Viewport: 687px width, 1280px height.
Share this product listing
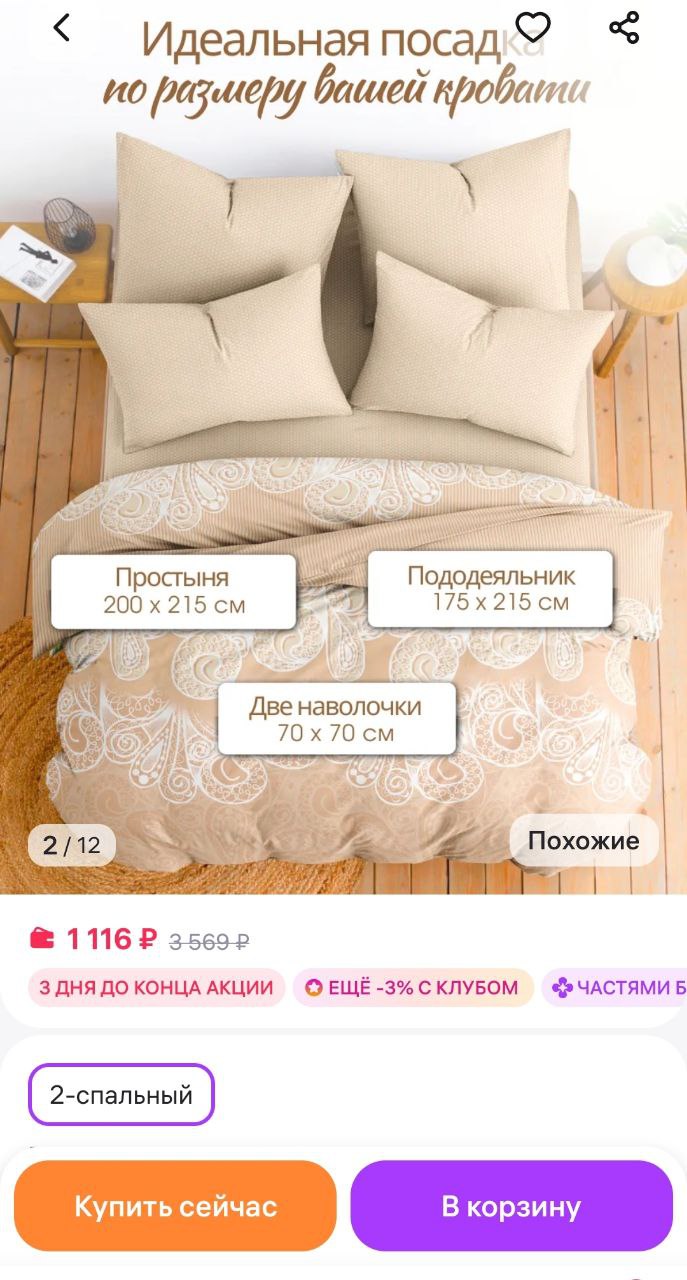[624, 27]
